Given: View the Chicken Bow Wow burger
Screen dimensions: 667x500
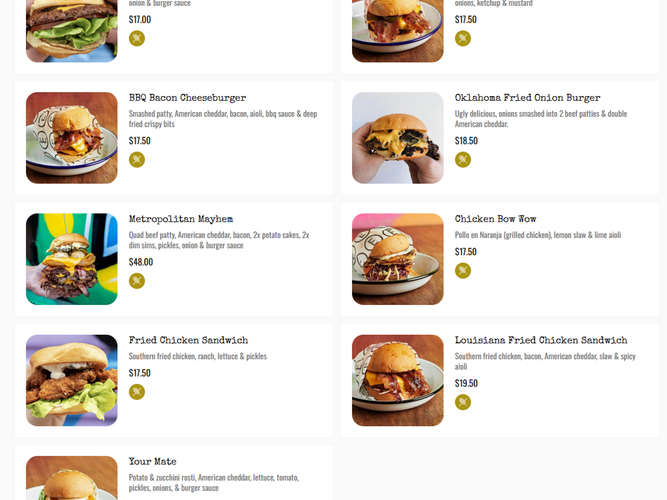Looking at the screenshot, I should pos(495,219).
